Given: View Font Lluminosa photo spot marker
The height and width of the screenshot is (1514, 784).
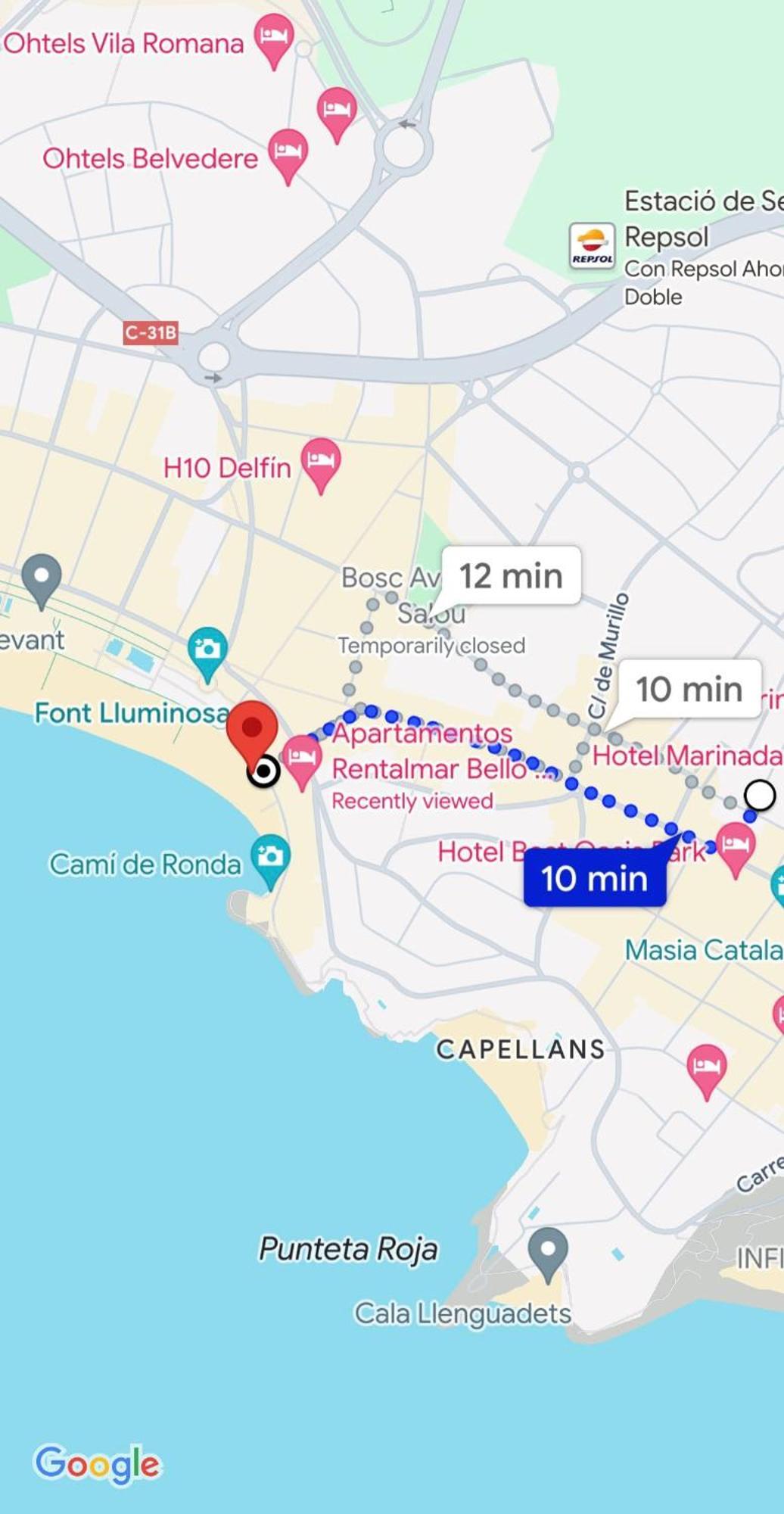Looking at the screenshot, I should tap(207, 650).
